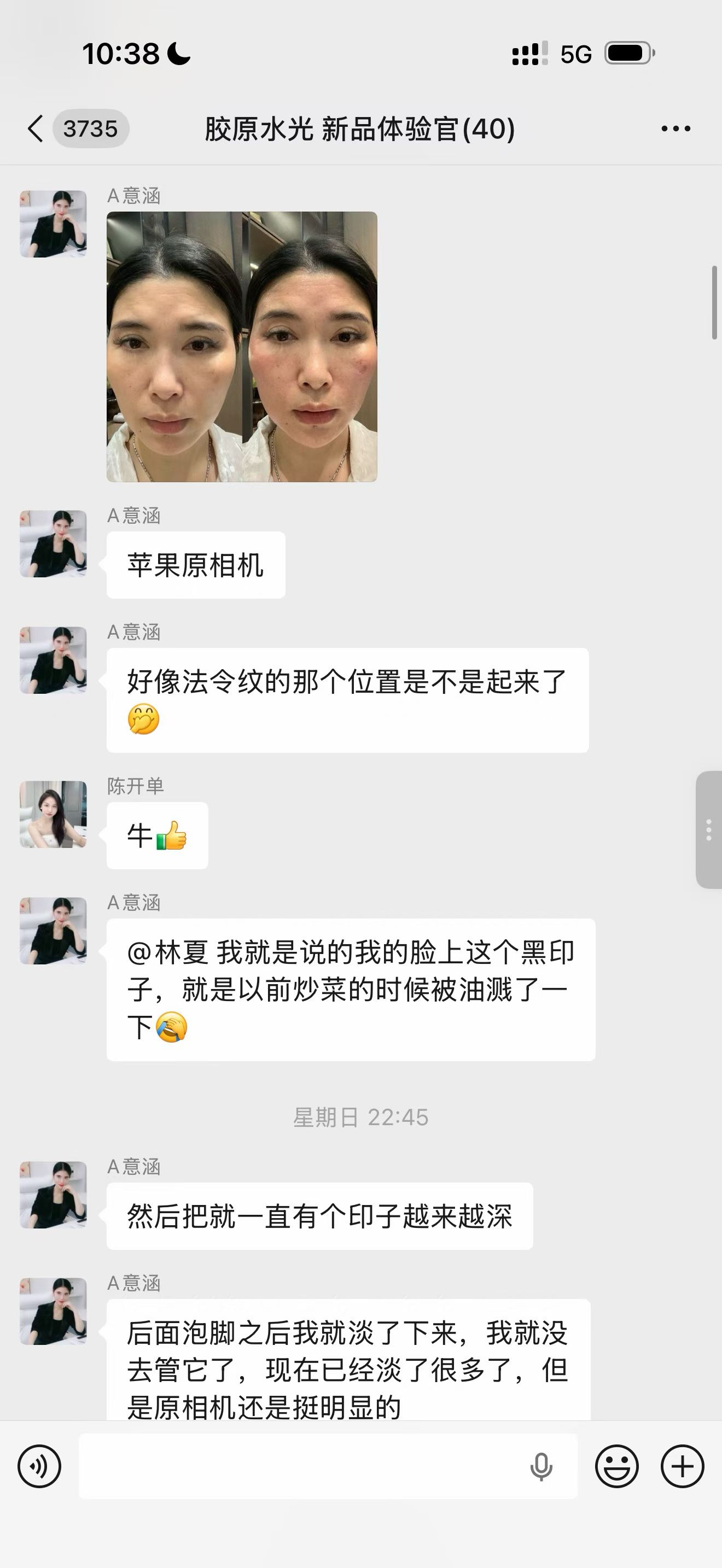The height and width of the screenshot is (1568, 722).
Task: Switch to voice message input
Action: pos(39,1466)
